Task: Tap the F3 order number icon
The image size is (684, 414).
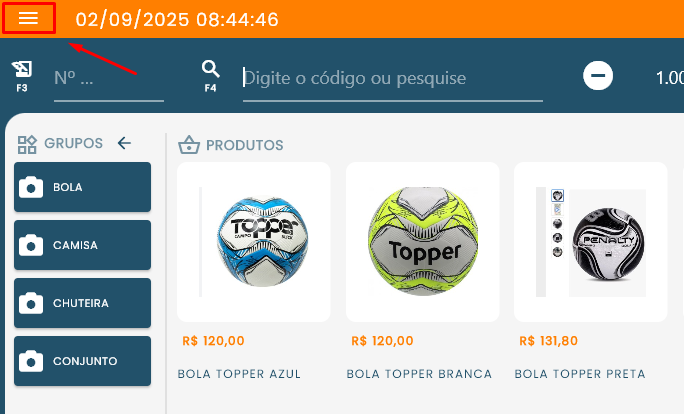Action: click(x=22, y=74)
